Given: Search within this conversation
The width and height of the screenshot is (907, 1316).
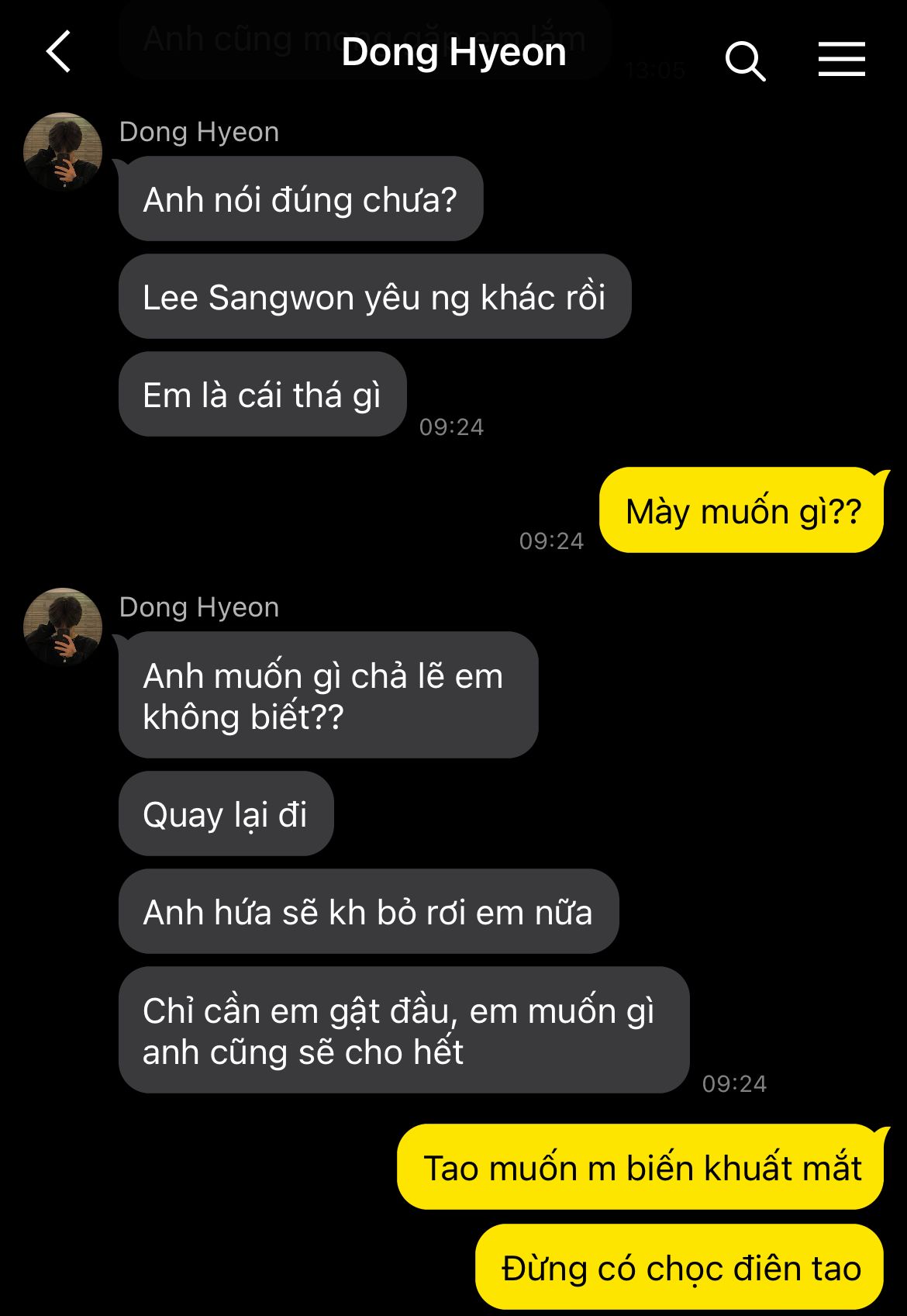Looking at the screenshot, I should [x=745, y=60].
